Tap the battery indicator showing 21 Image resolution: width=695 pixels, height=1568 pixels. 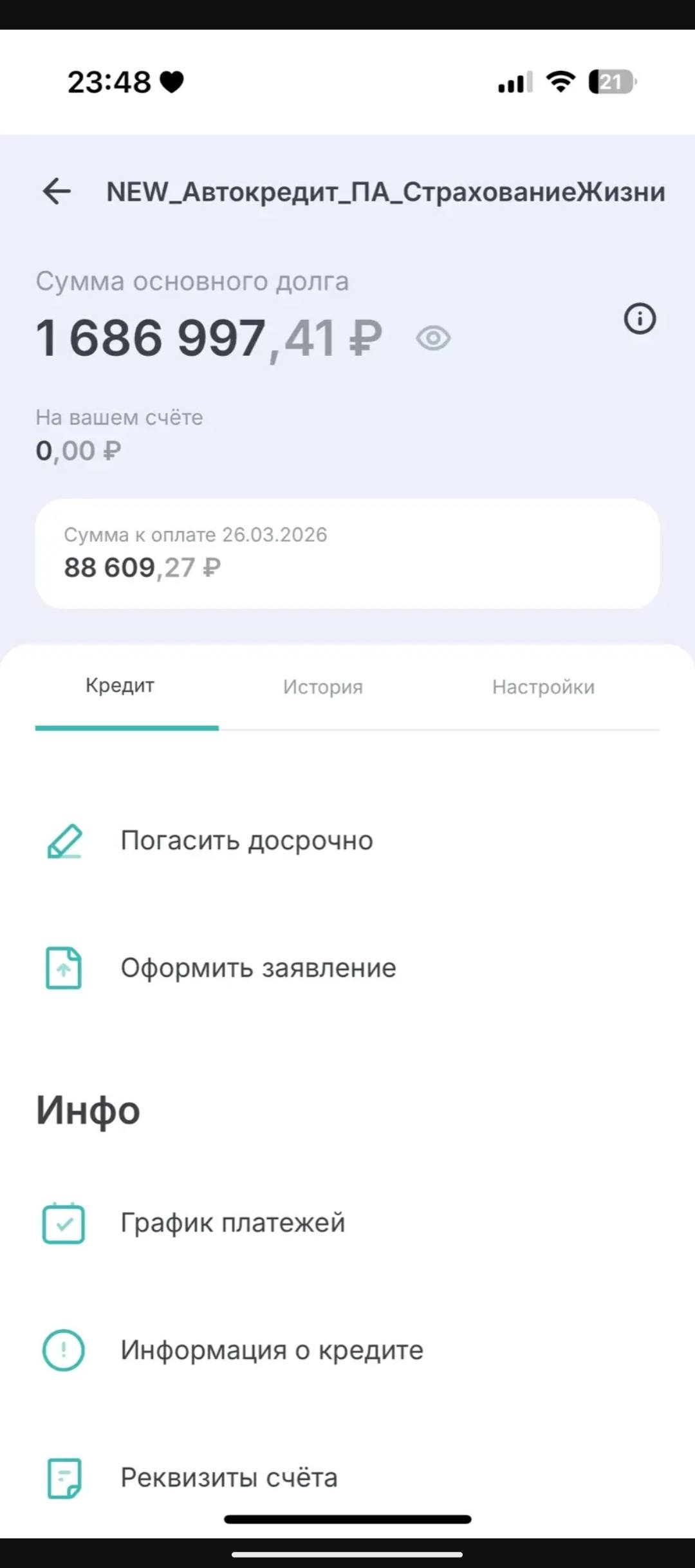[x=610, y=81]
